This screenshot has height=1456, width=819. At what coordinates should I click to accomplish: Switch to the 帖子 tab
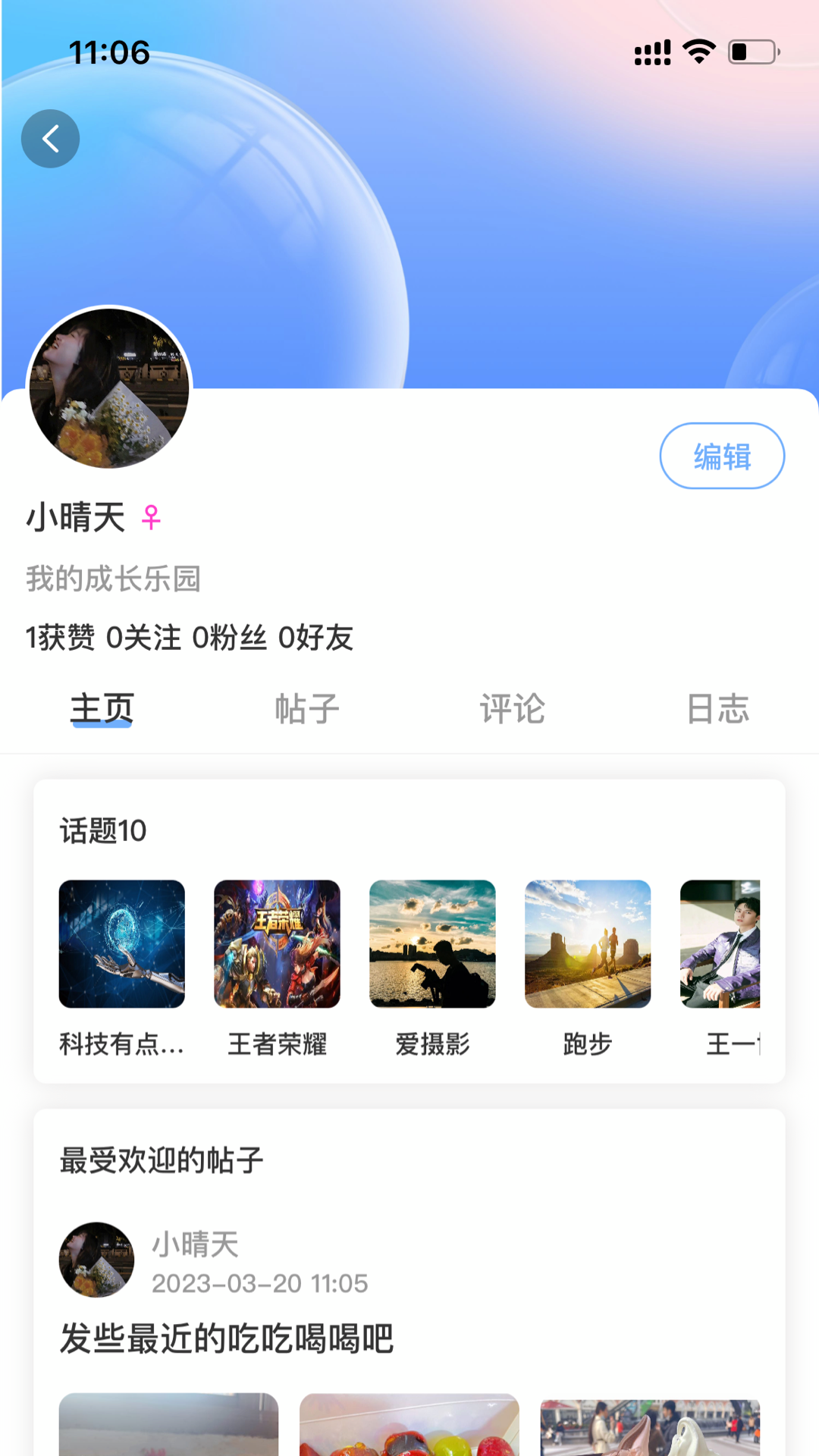[306, 709]
